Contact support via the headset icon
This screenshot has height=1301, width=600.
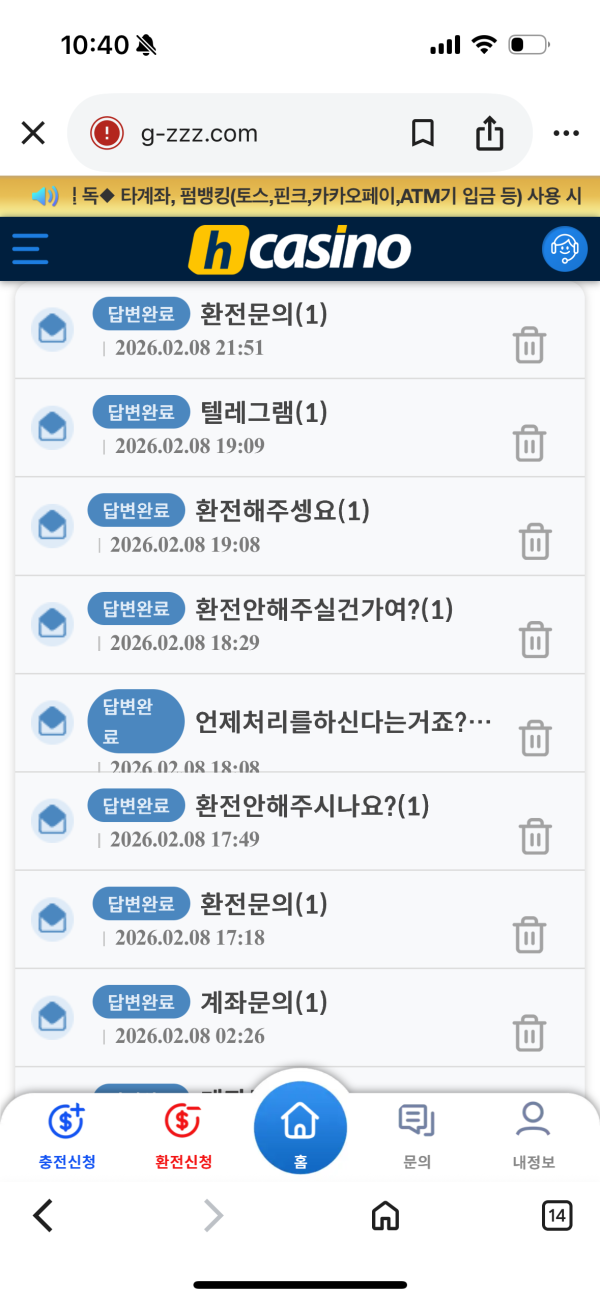[x=564, y=249]
